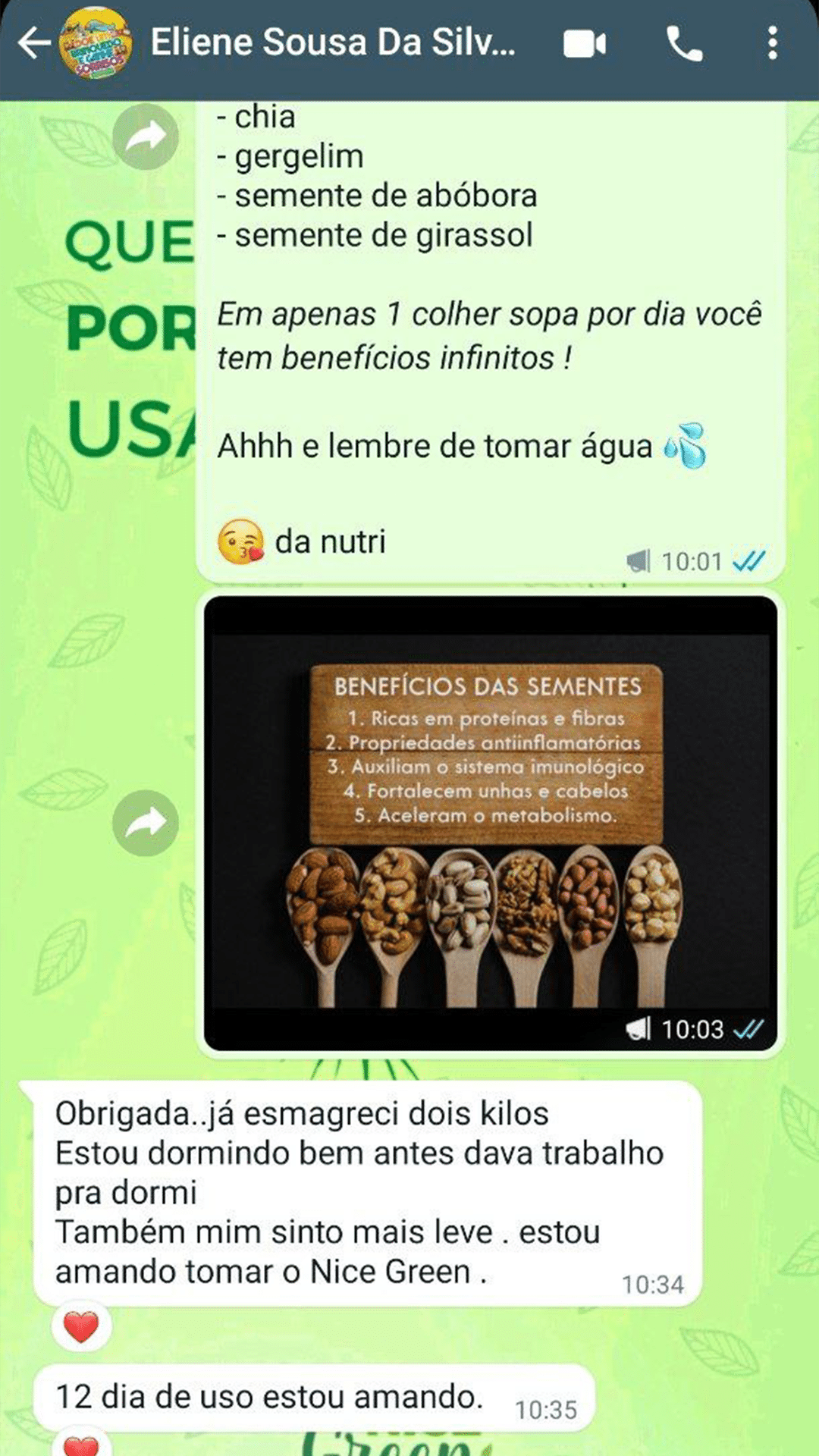Forward the seeds list text message
Screen dimensions: 819x1456
tap(146, 137)
